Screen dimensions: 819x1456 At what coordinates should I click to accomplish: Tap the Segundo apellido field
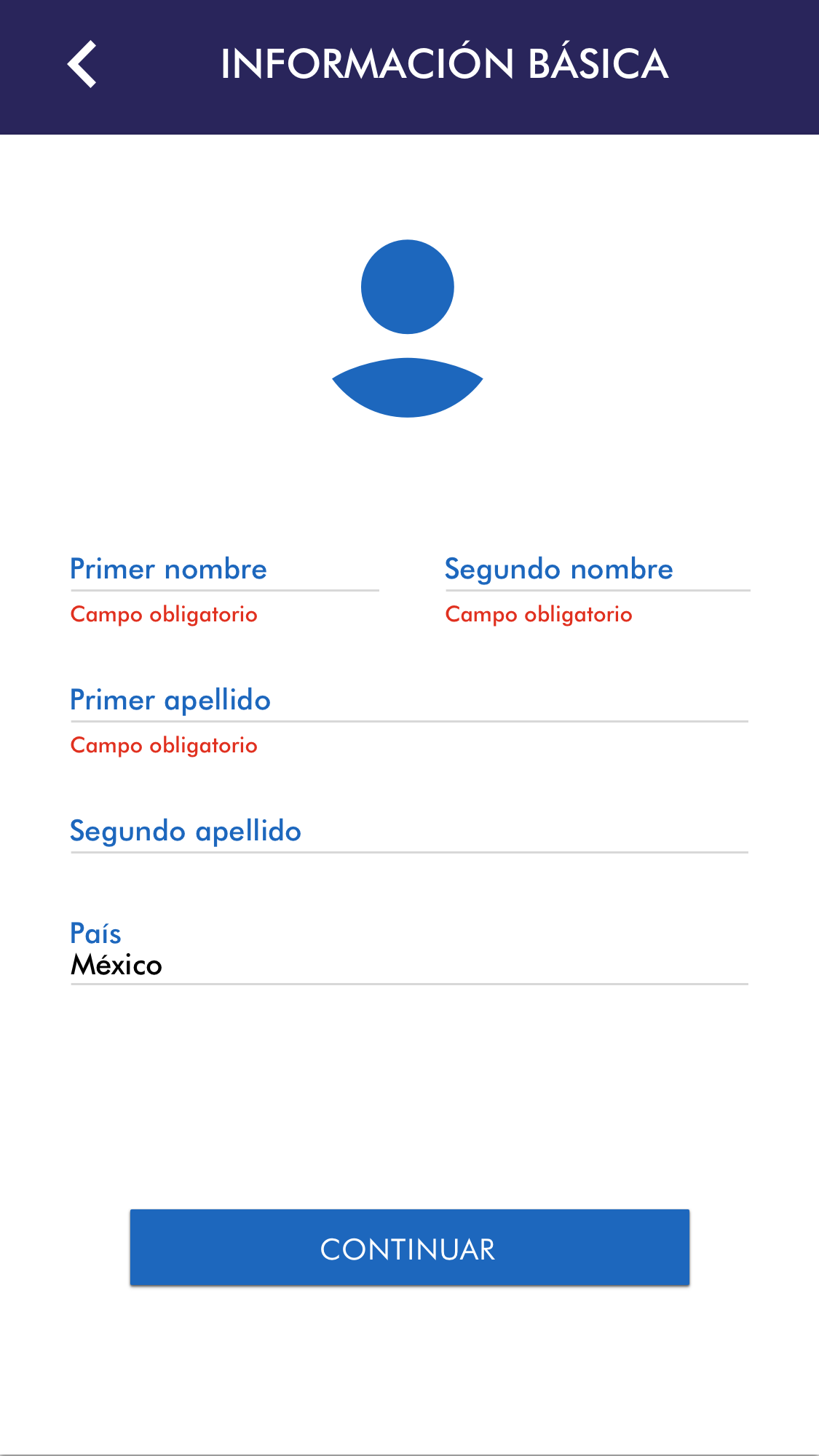[409, 832]
